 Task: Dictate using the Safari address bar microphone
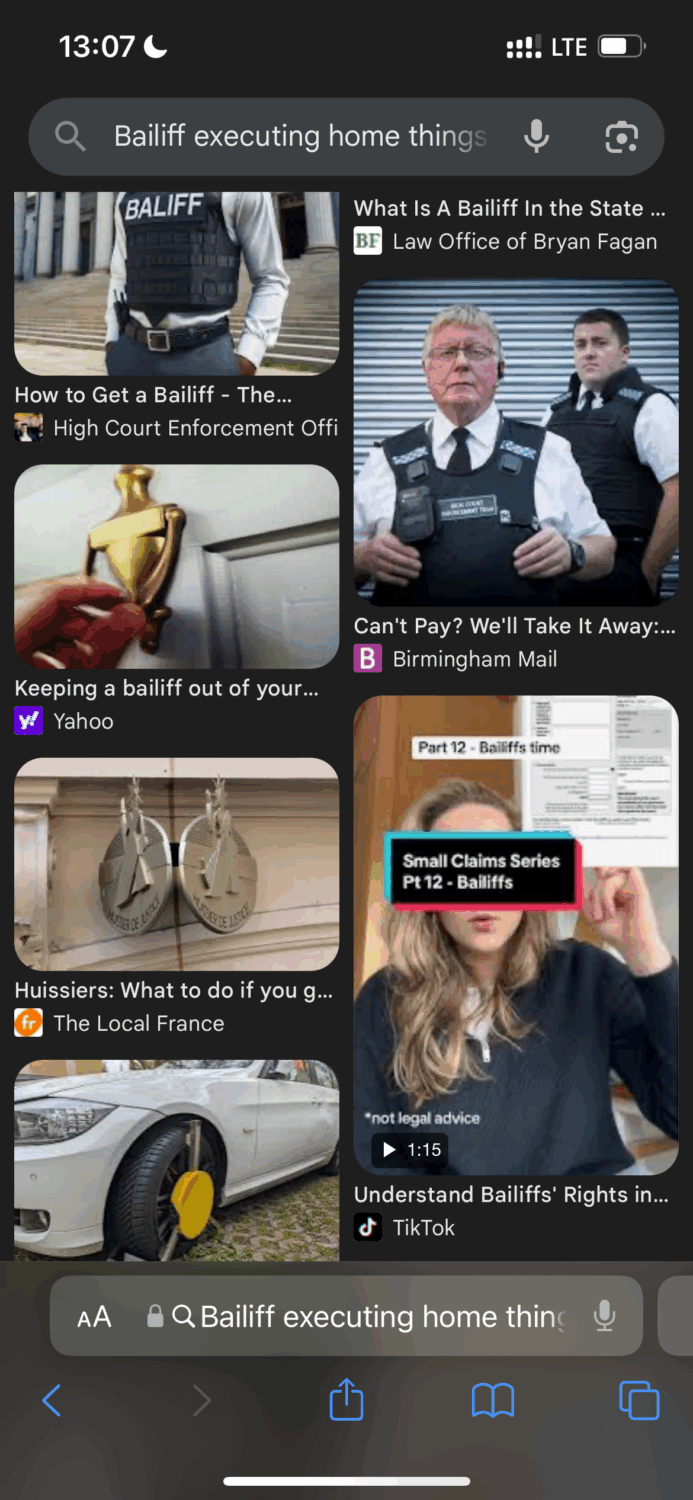pyautogui.click(x=604, y=1316)
